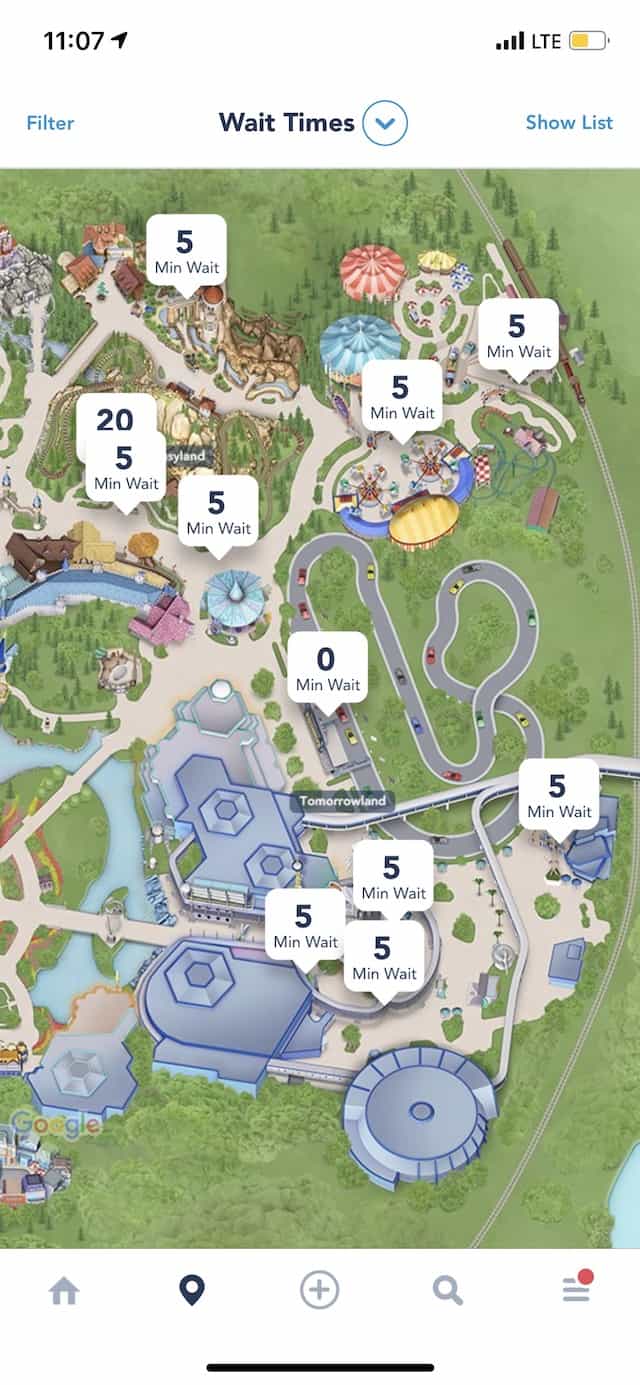Screen dimensions: 640x1385
Task: Switch to Show List view
Action: coord(568,122)
